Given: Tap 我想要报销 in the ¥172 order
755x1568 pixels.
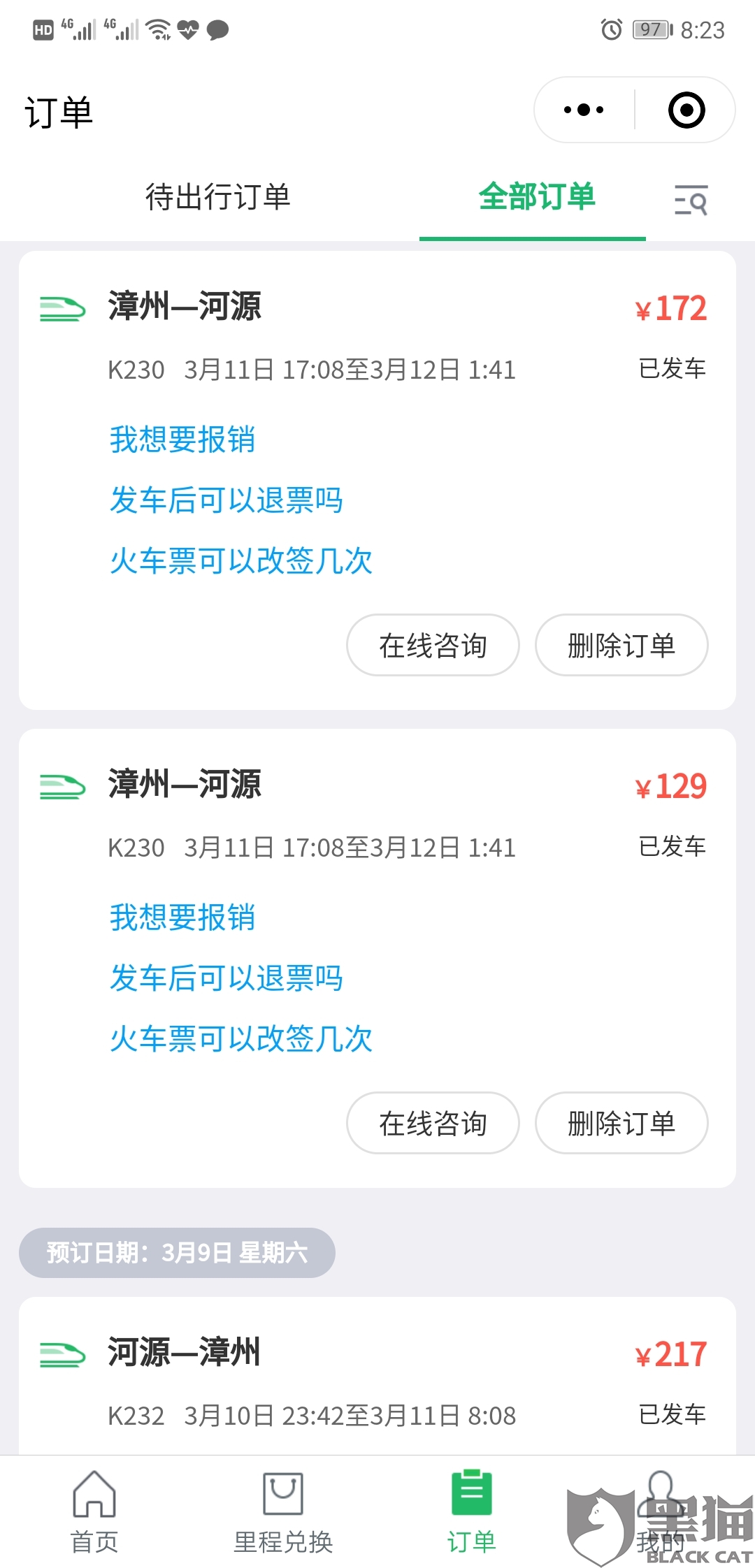Looking at the screenshot, I should [x=182, y=440].
